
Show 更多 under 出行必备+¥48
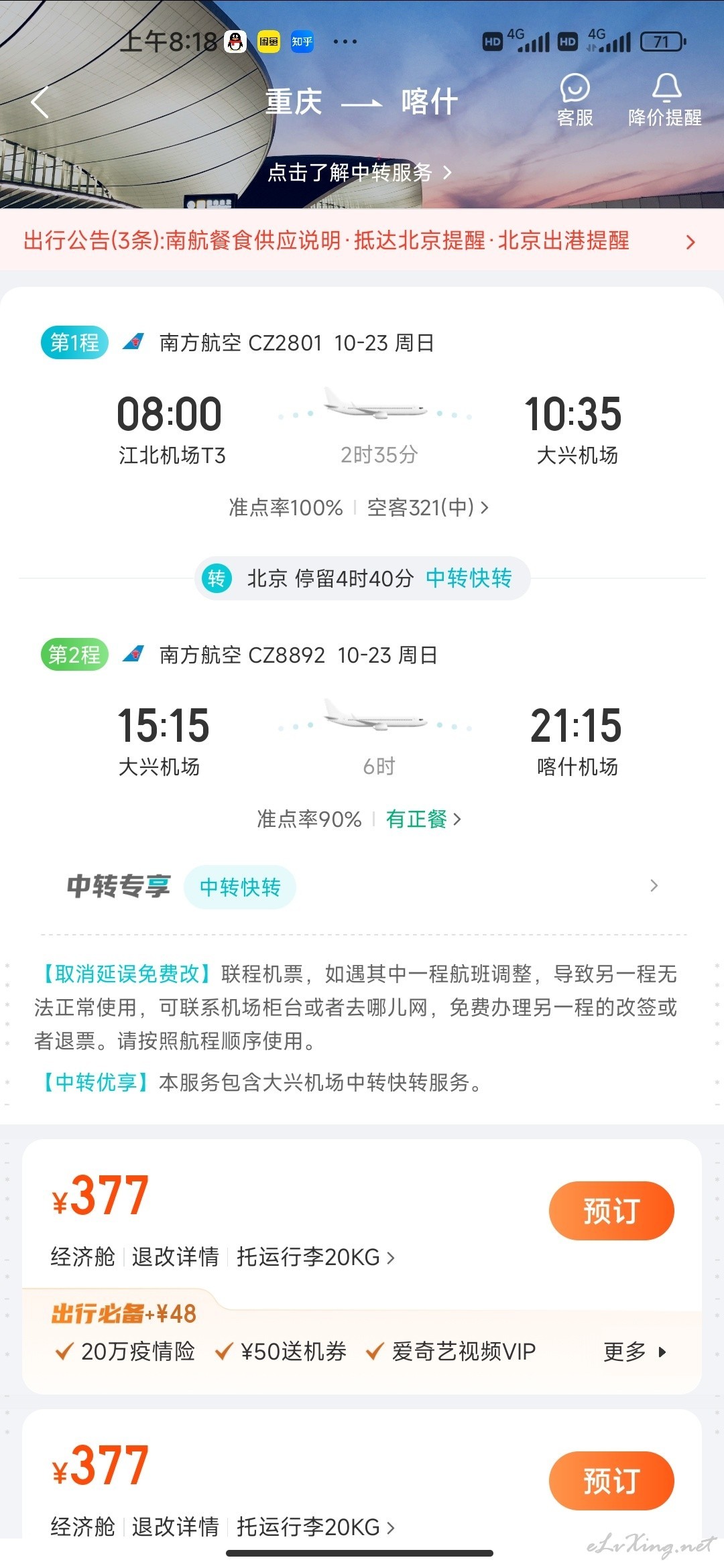pos(634,1352)
